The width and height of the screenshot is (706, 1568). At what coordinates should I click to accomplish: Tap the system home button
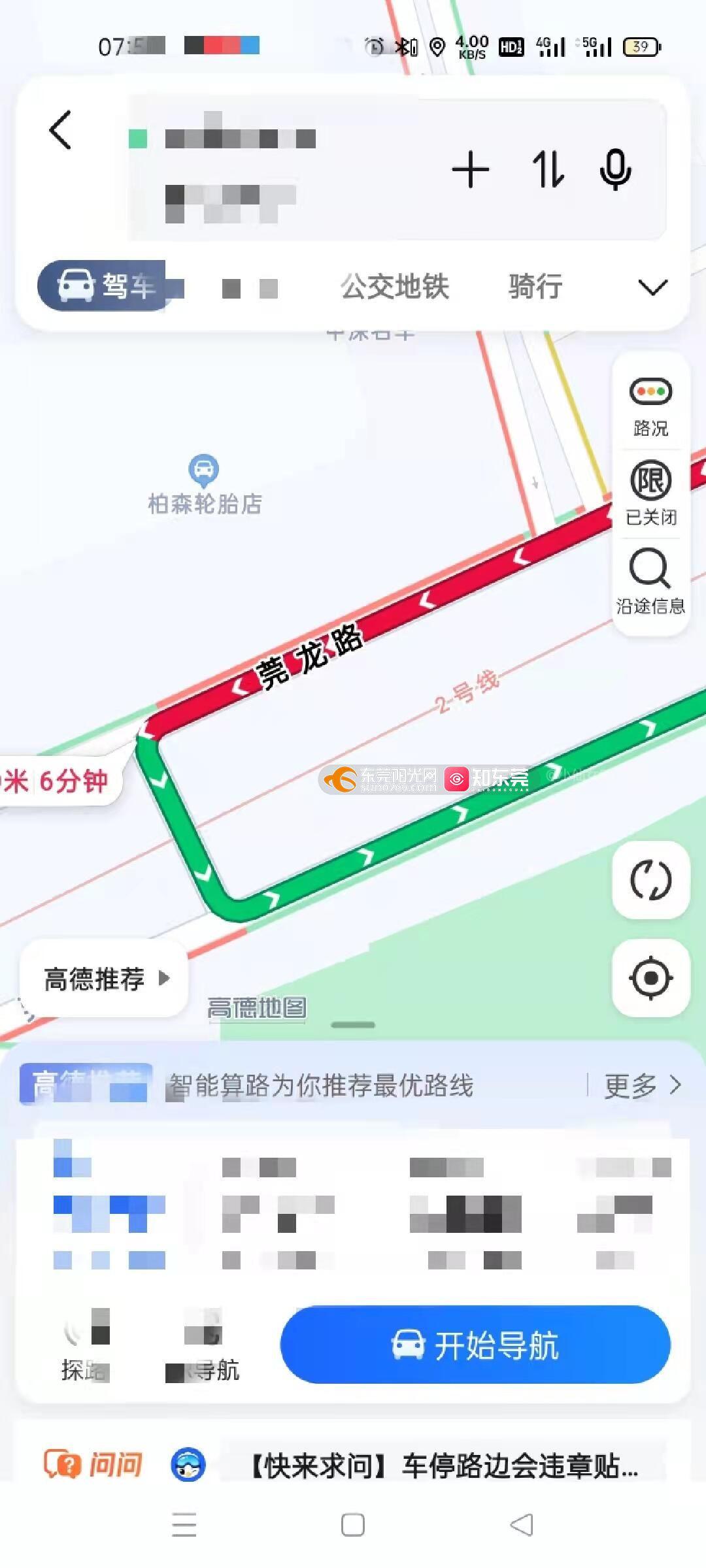pos(353,1526)
